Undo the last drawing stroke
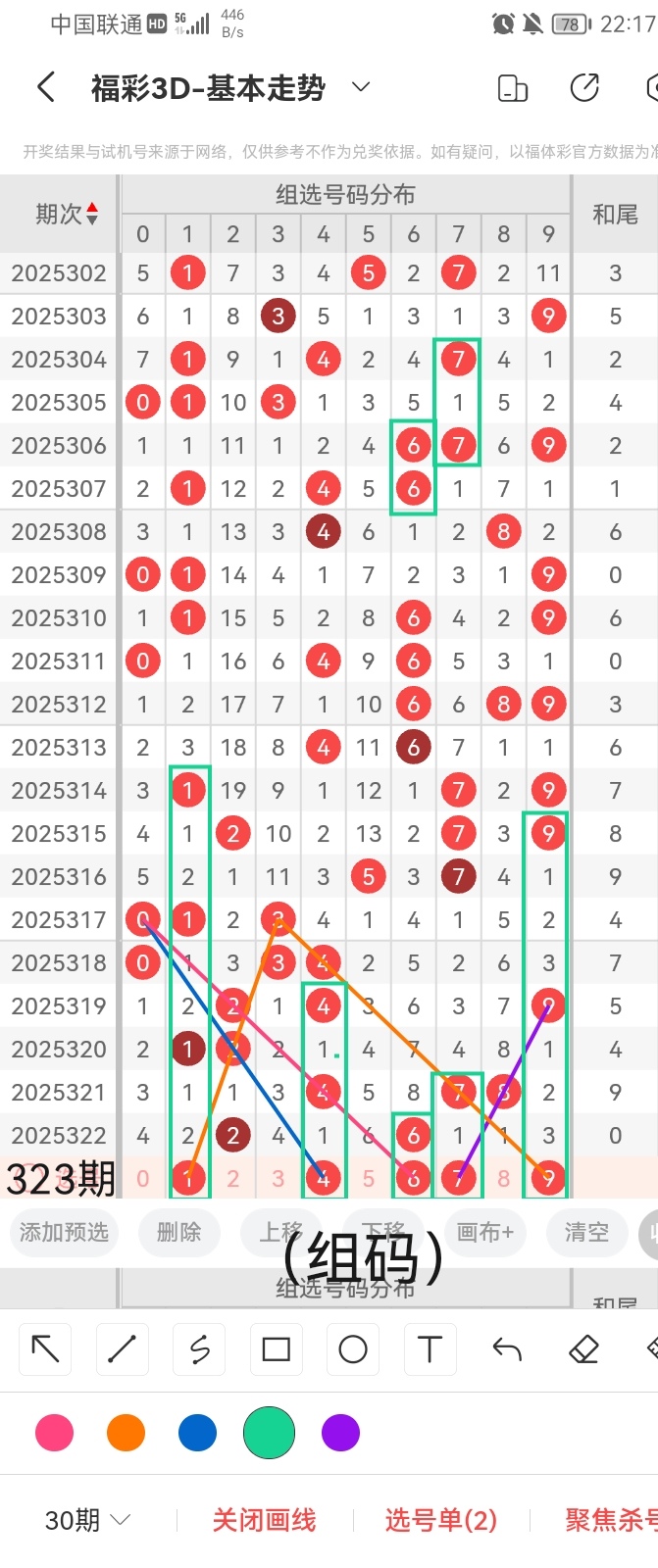 507,1349
